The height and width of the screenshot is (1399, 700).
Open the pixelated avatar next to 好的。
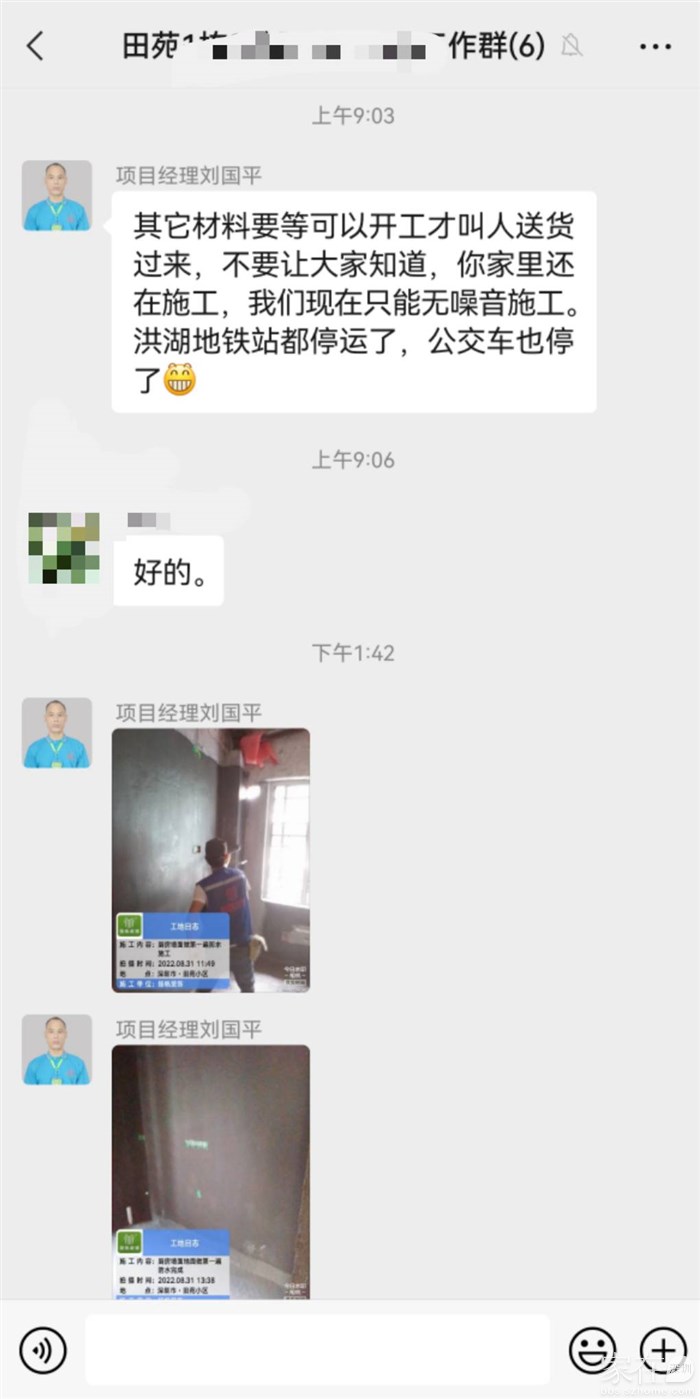click(64, 548)
